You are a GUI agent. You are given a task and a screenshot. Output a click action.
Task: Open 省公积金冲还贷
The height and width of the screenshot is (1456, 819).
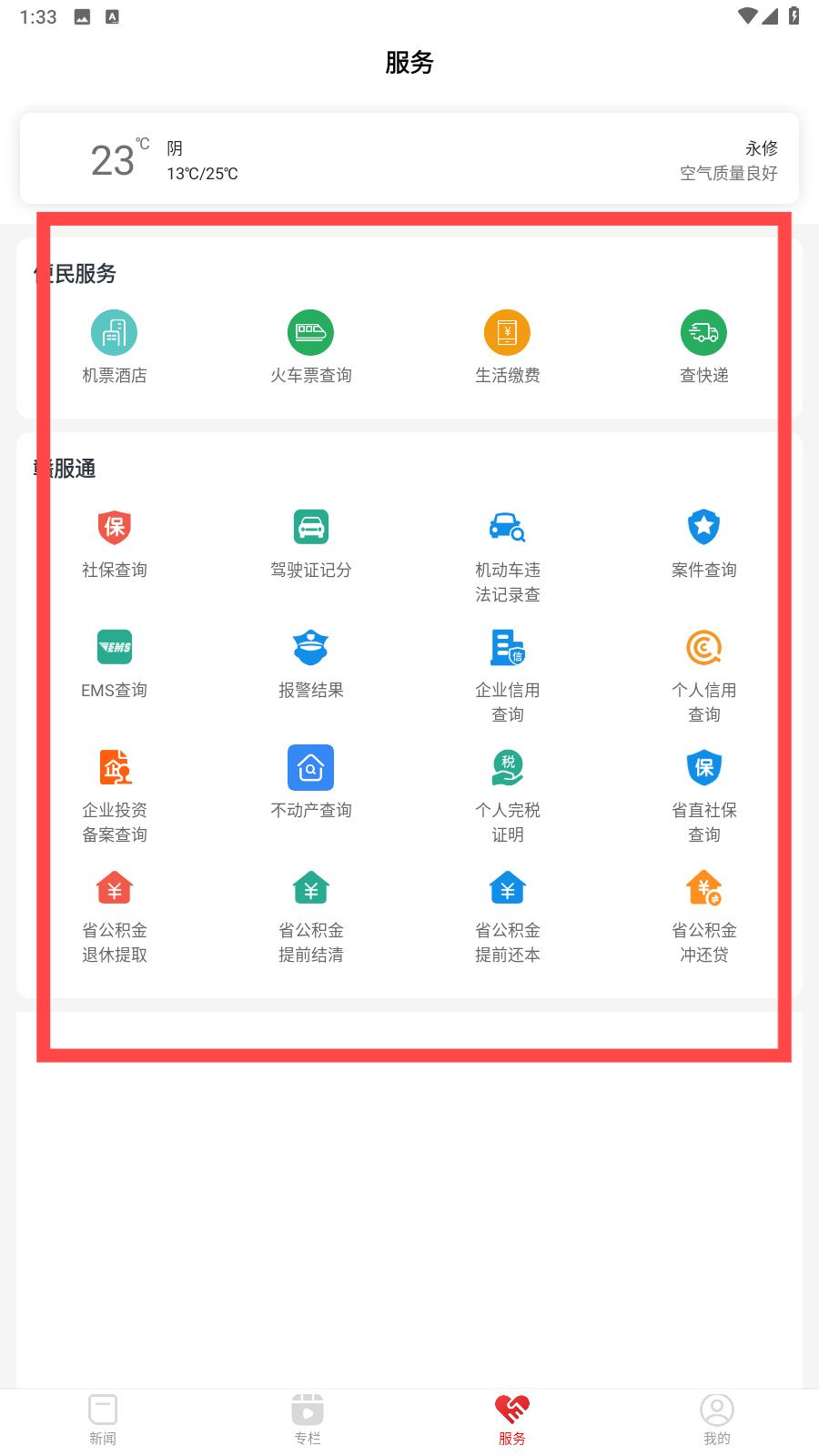click(703, 915)
